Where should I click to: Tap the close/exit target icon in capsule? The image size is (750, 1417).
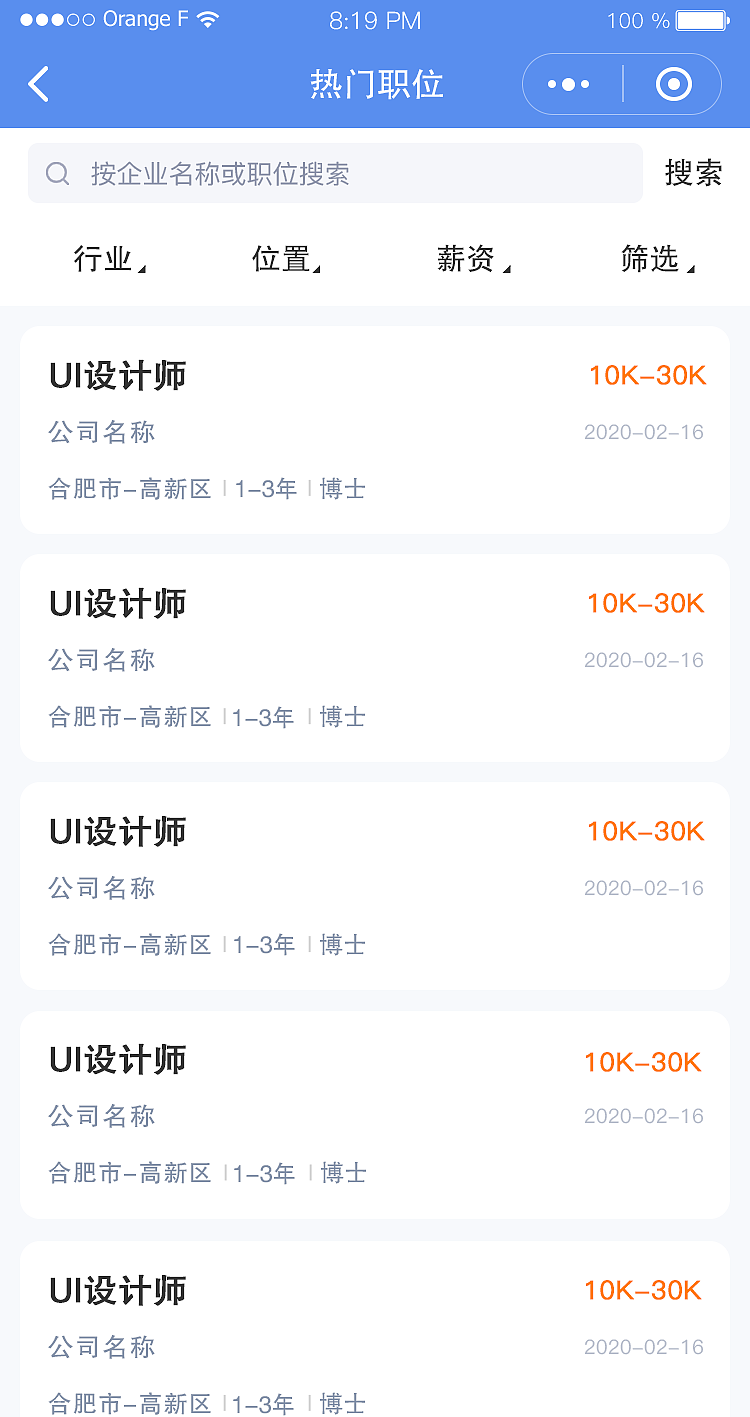click(x=672, y=84)
